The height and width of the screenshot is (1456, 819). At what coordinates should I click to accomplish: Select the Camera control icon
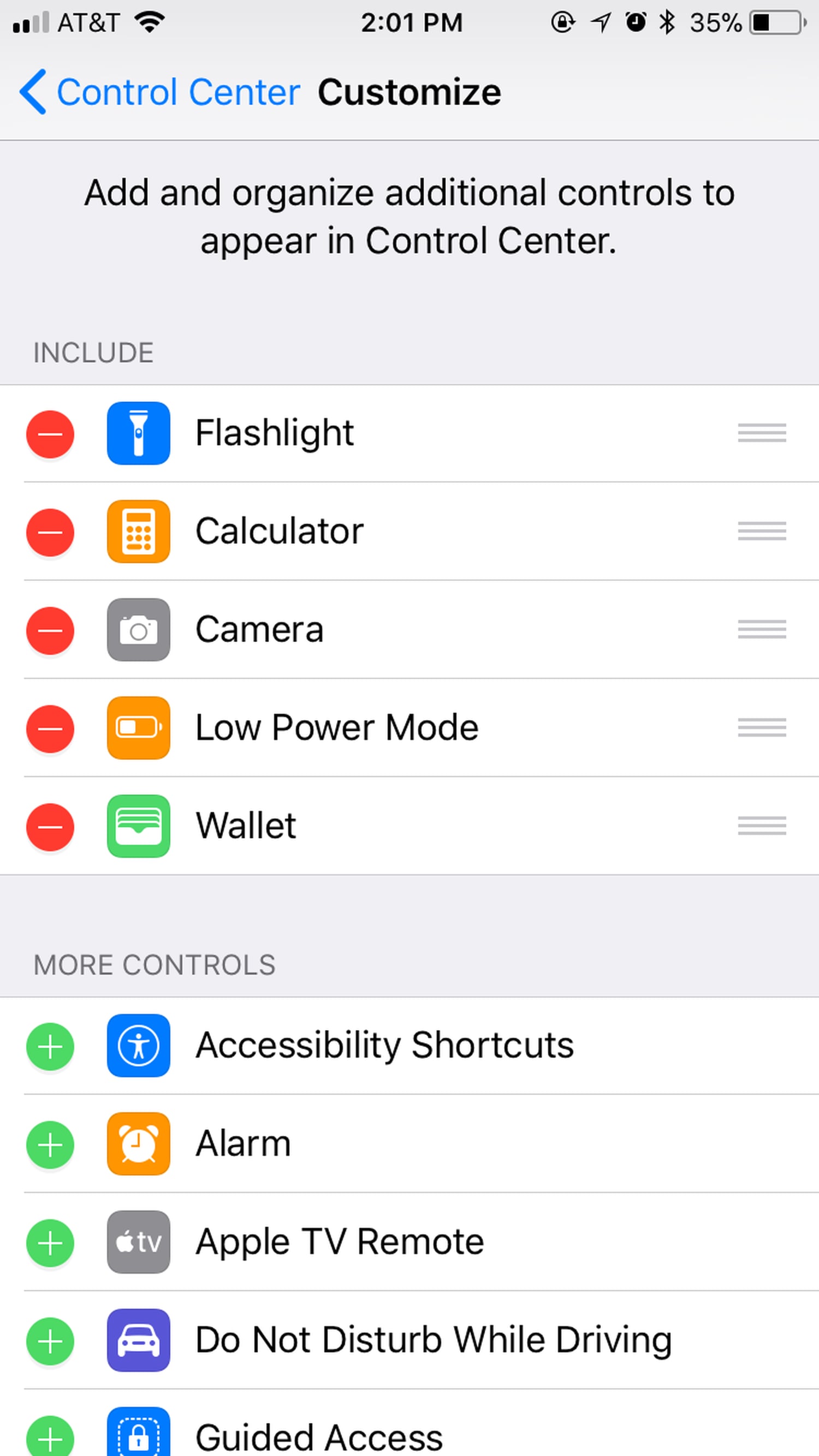[x=138, y=630]
